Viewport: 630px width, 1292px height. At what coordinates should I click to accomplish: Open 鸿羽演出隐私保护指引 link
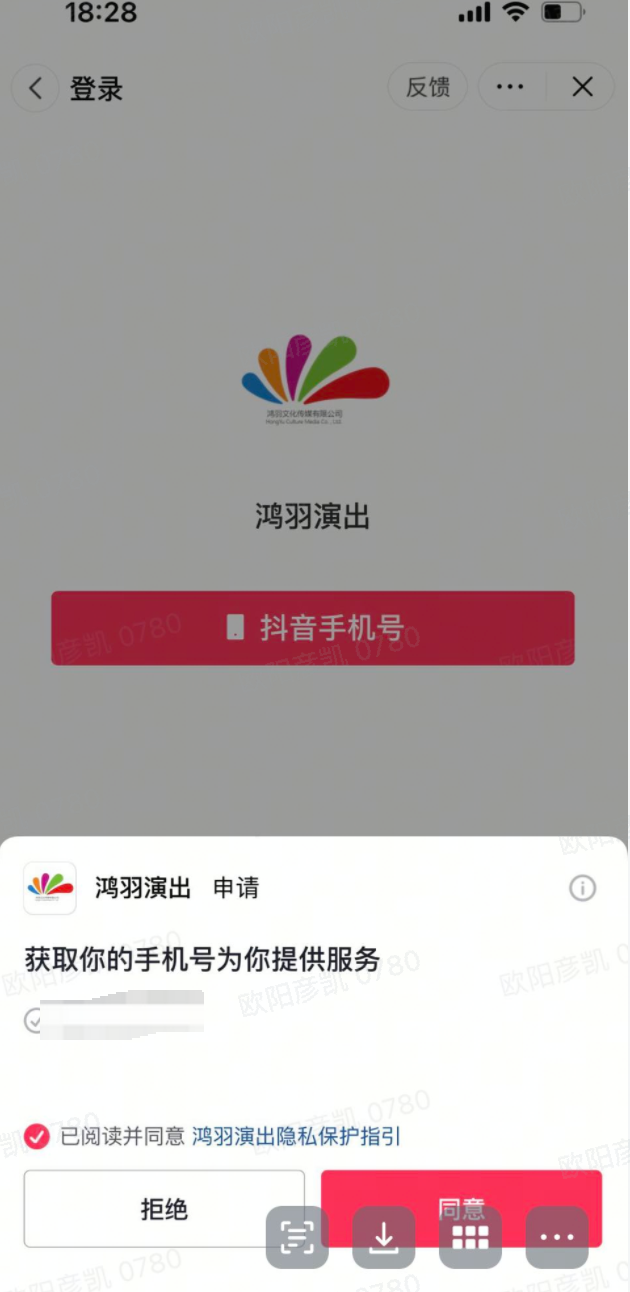point(296,1137)
